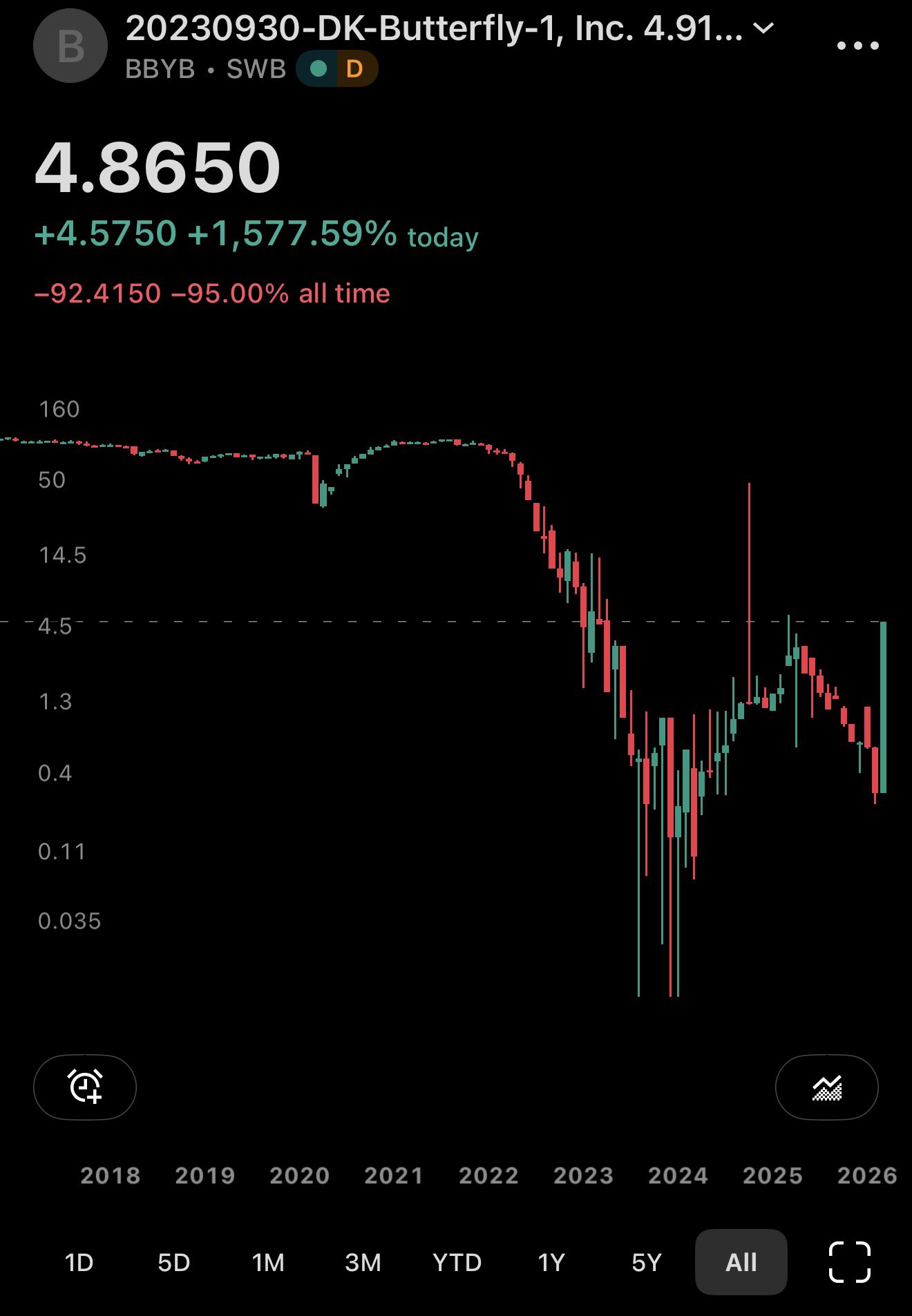Switch chart range to 5D
912x1316 pixels.
tap(173, 1262)
